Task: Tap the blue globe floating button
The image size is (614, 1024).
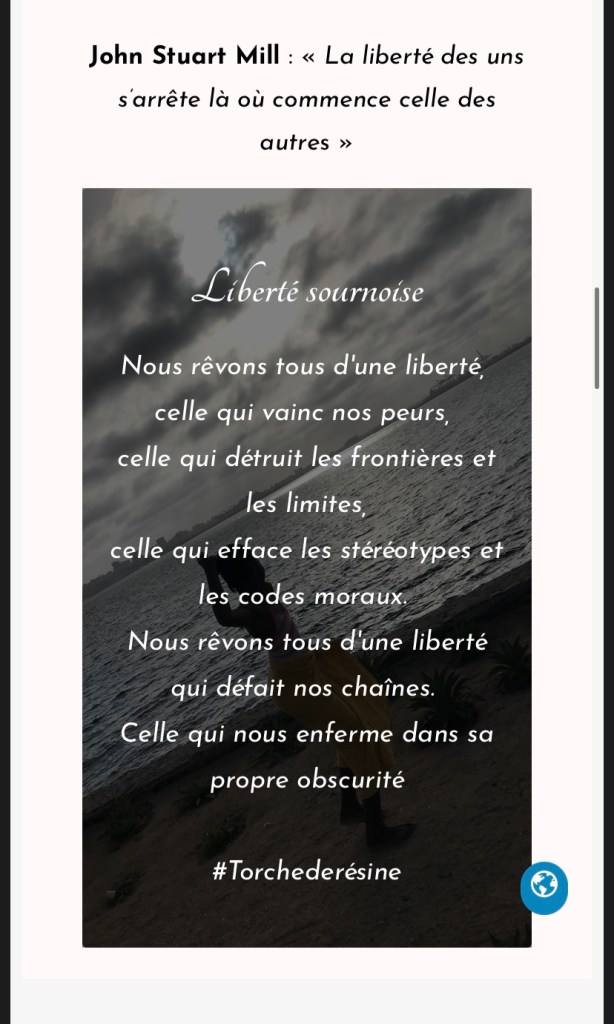Action: point(544,886)
